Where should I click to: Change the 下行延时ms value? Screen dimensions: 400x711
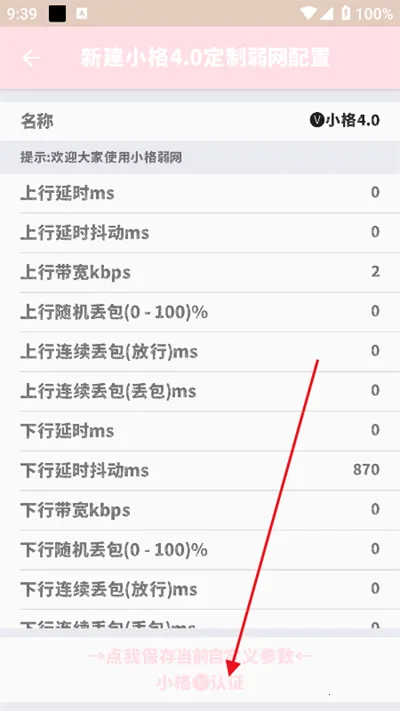[x=200, y=431]
